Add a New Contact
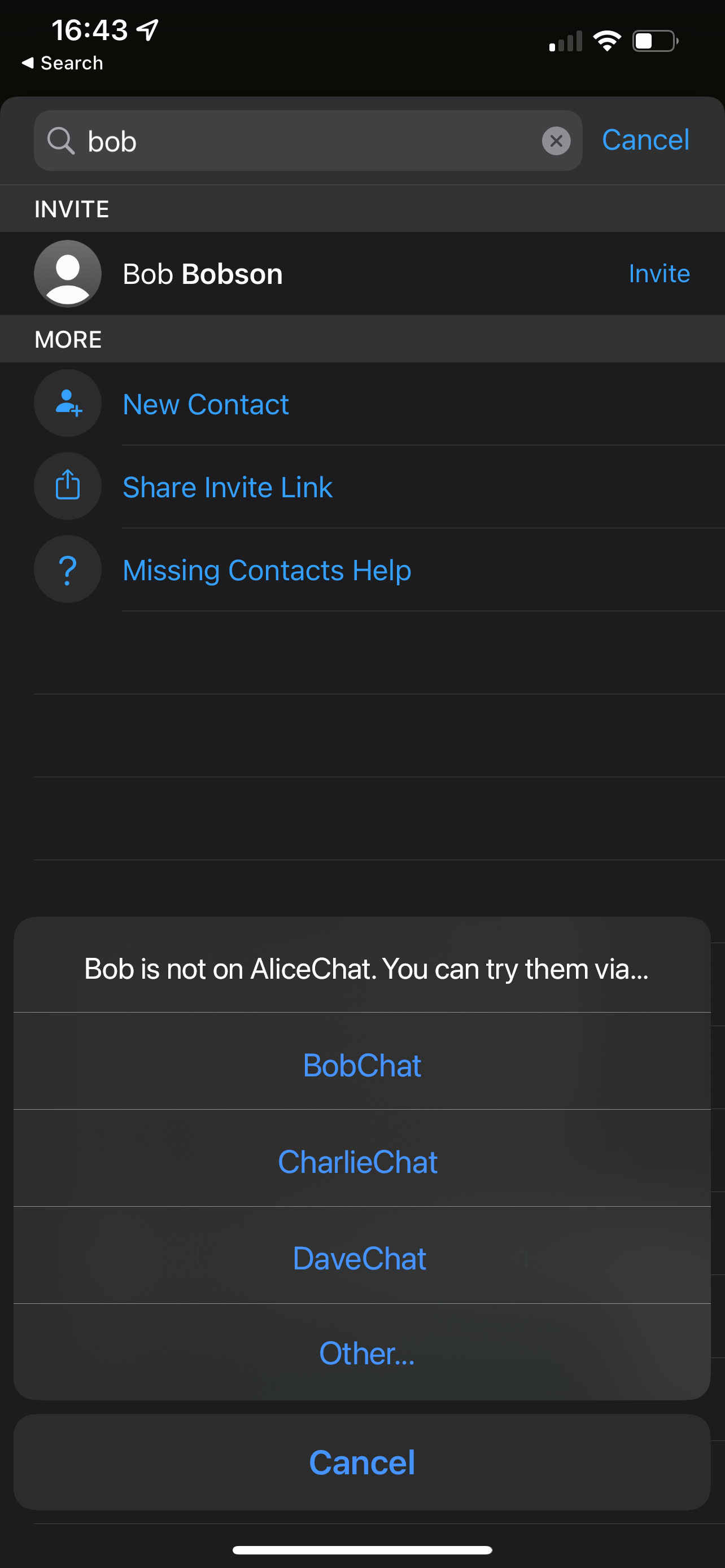 (x=206, y=404)
